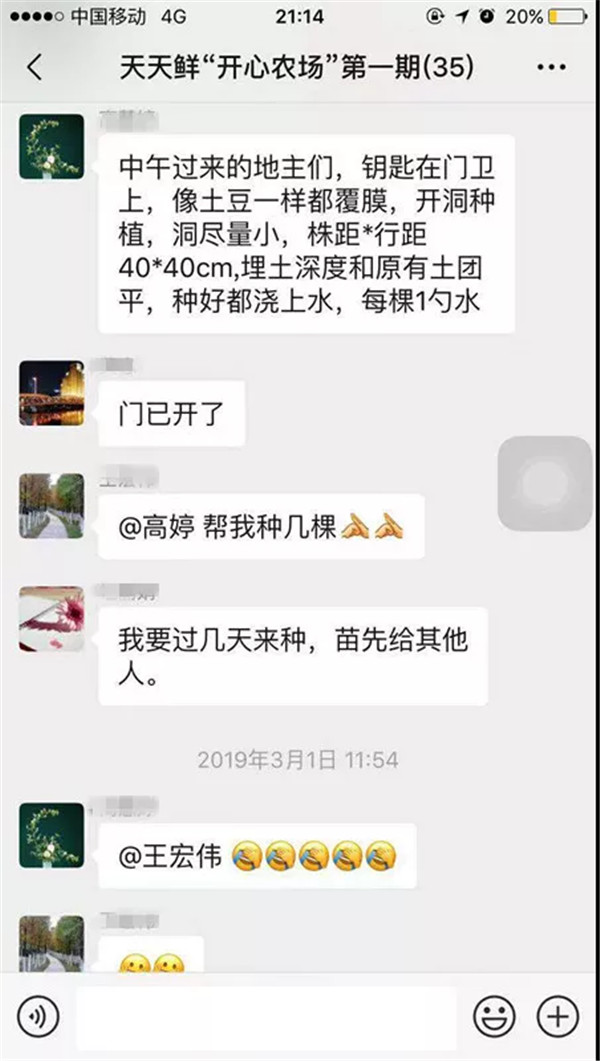This screenshot has width=600, height=1061.
Task: Tap the AssistiveTouch floating button
Action: 543,482
